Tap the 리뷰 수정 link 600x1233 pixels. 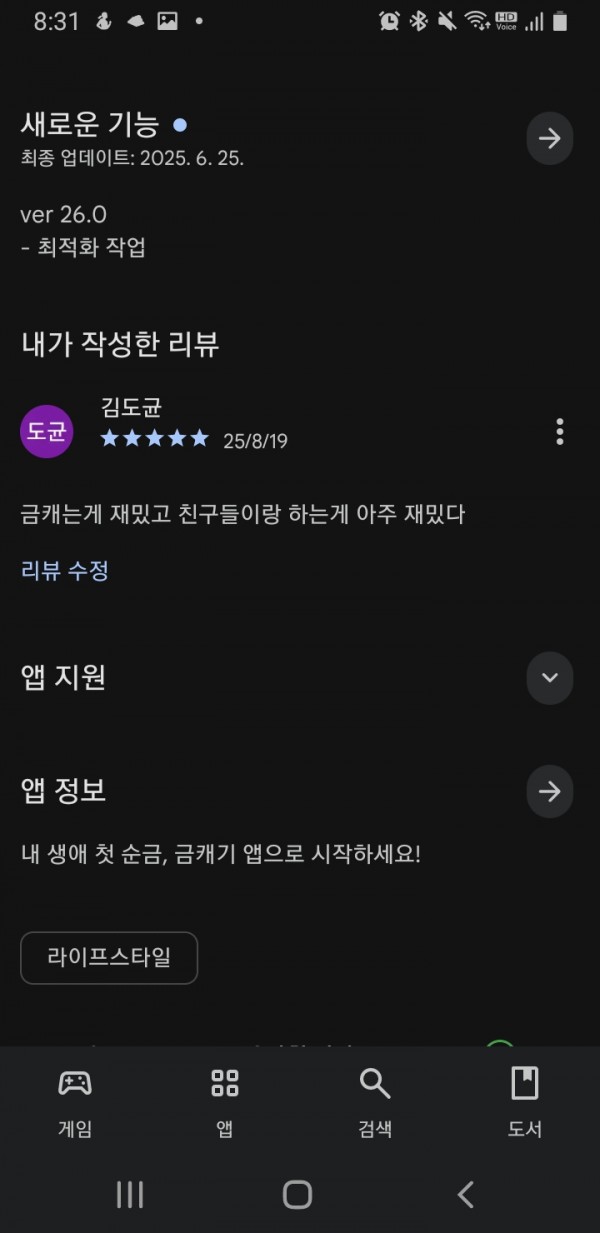coord(65,571)
